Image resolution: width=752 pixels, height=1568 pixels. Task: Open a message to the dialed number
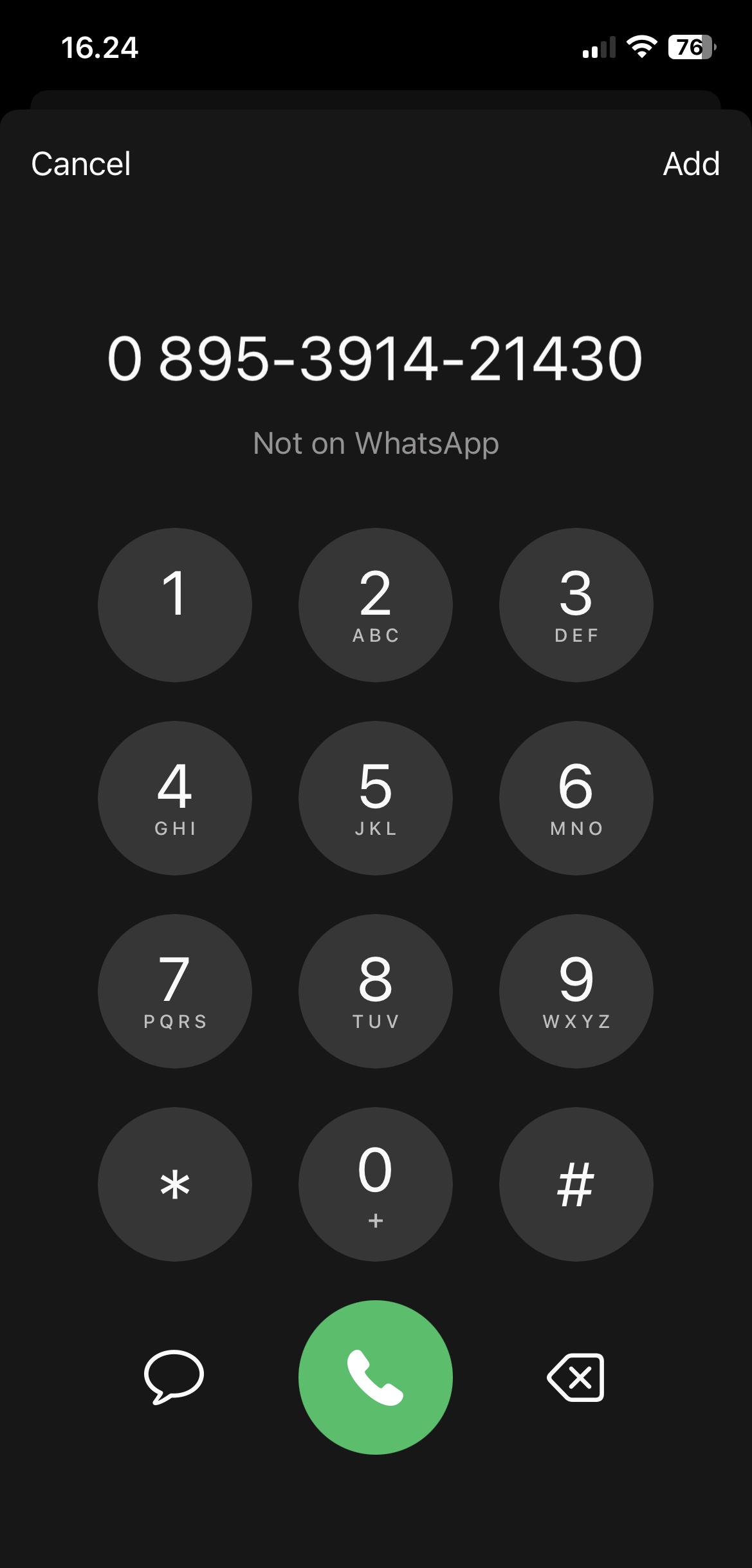(174, 1376)
